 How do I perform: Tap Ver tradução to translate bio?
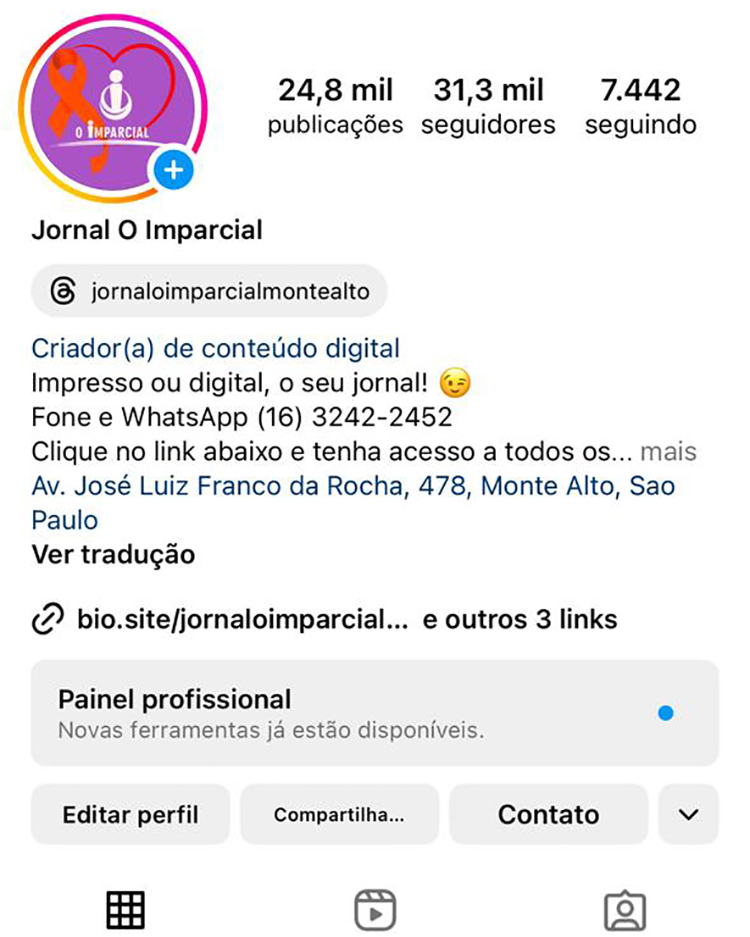pyautogui.click(x=113, y=553)
